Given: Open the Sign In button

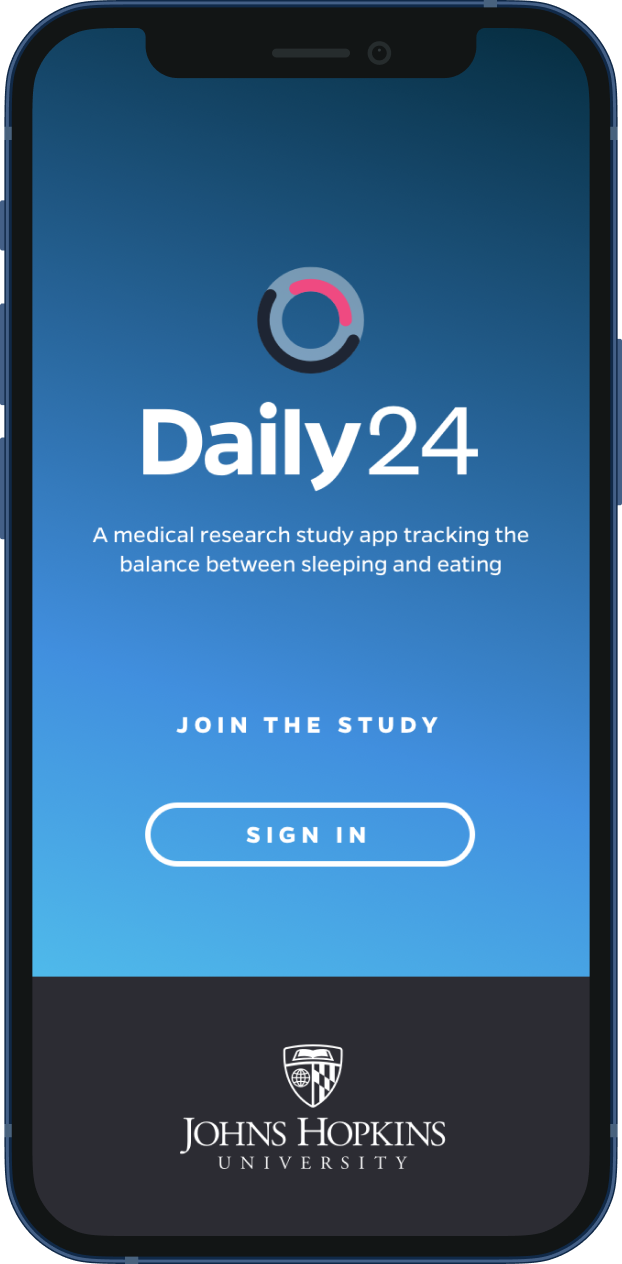Looking at the screenshot, I should coord(309,834).
